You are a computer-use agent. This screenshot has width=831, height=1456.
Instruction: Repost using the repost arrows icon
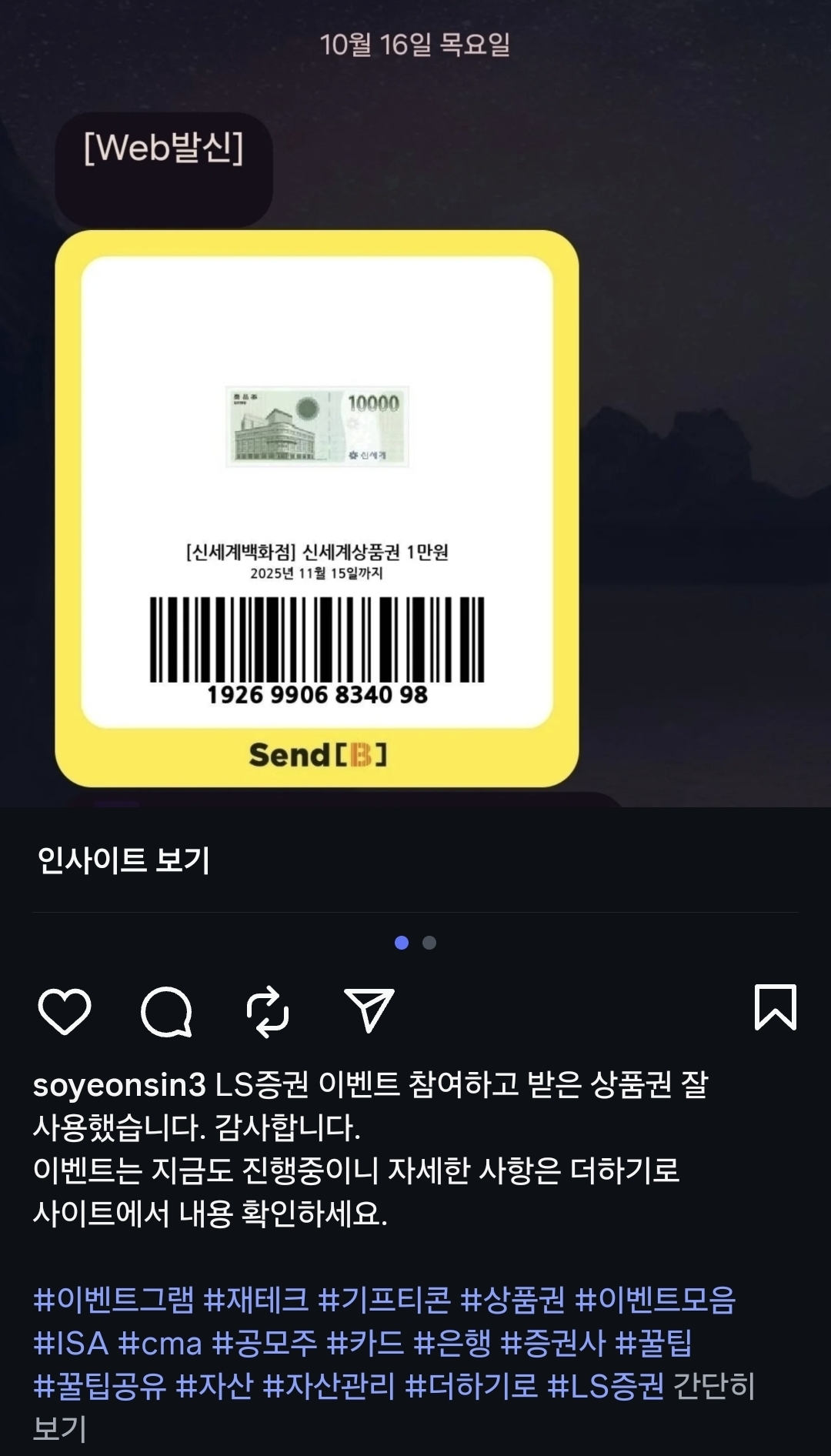(x=269, y=1012)
